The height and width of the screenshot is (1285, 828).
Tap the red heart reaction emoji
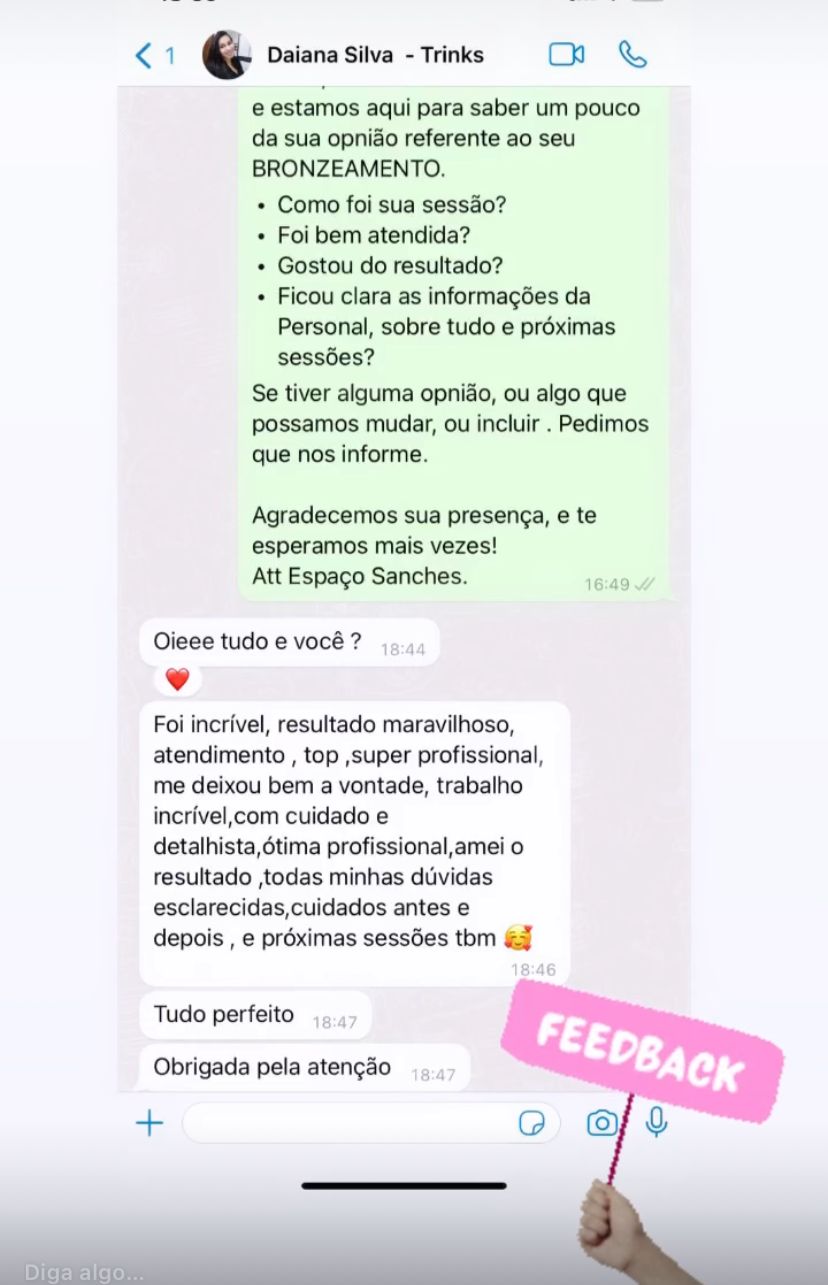(x=178, y=678)
